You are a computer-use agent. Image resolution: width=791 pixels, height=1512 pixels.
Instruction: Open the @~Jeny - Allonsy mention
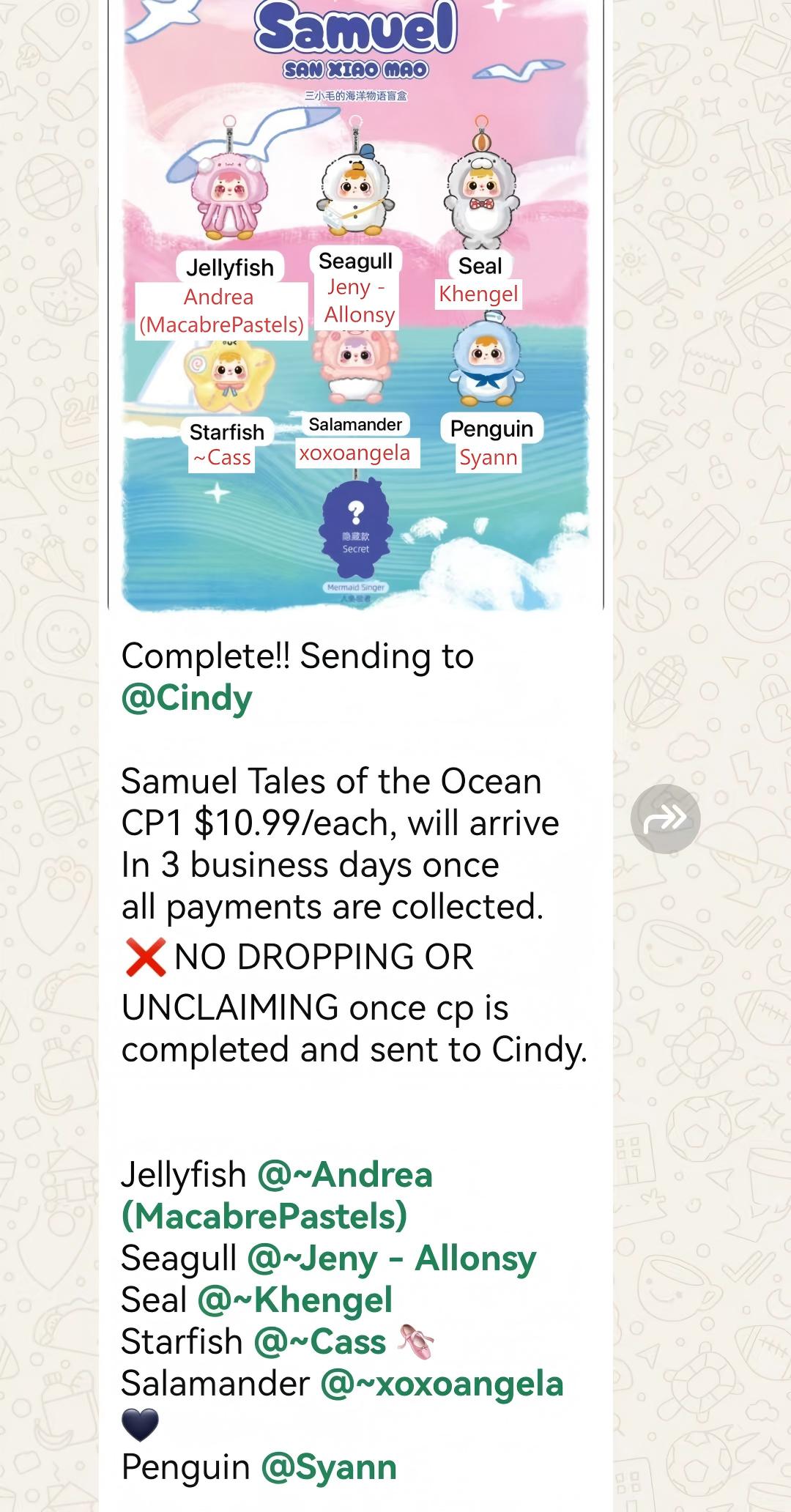pyautogui.click(x=392, y=1259)
